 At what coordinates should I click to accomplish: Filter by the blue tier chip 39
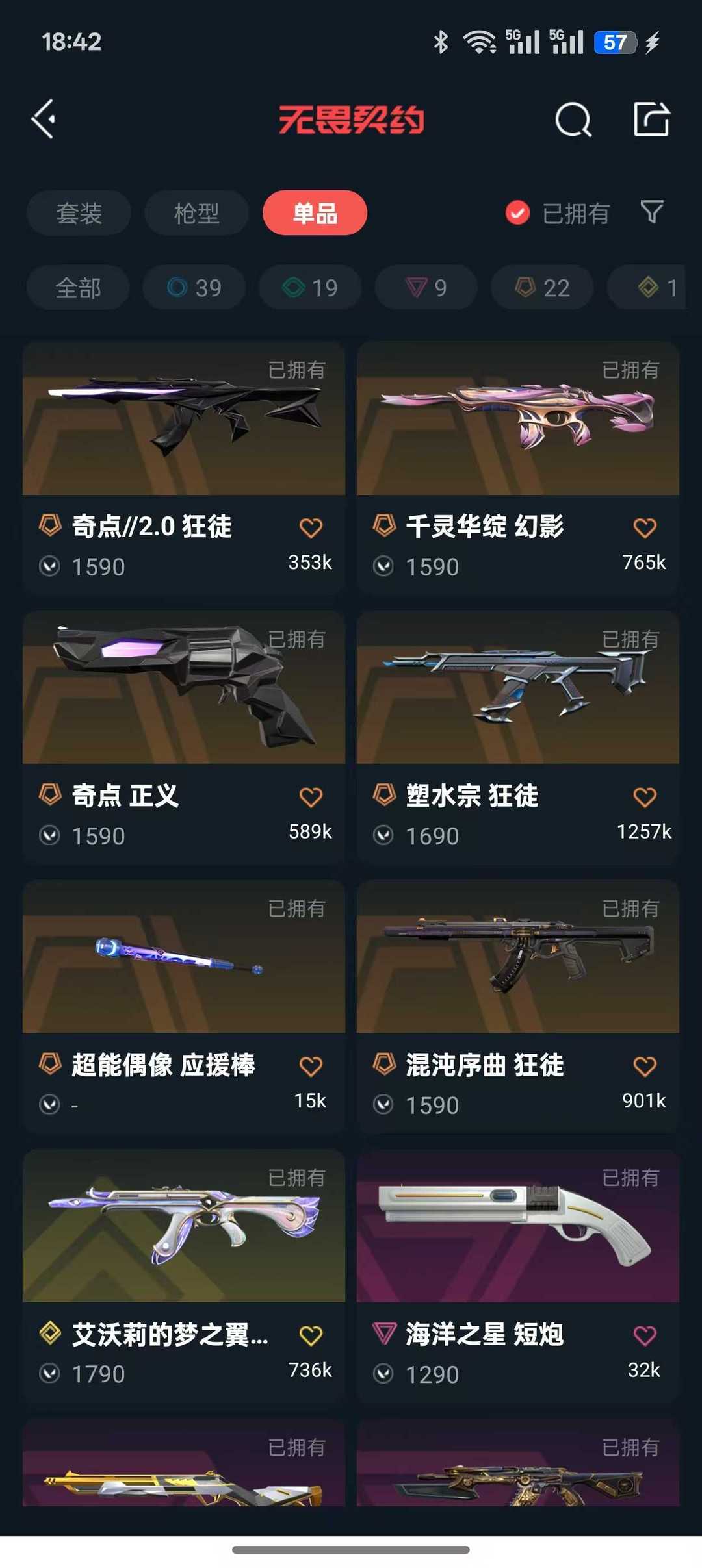[194, 287]
